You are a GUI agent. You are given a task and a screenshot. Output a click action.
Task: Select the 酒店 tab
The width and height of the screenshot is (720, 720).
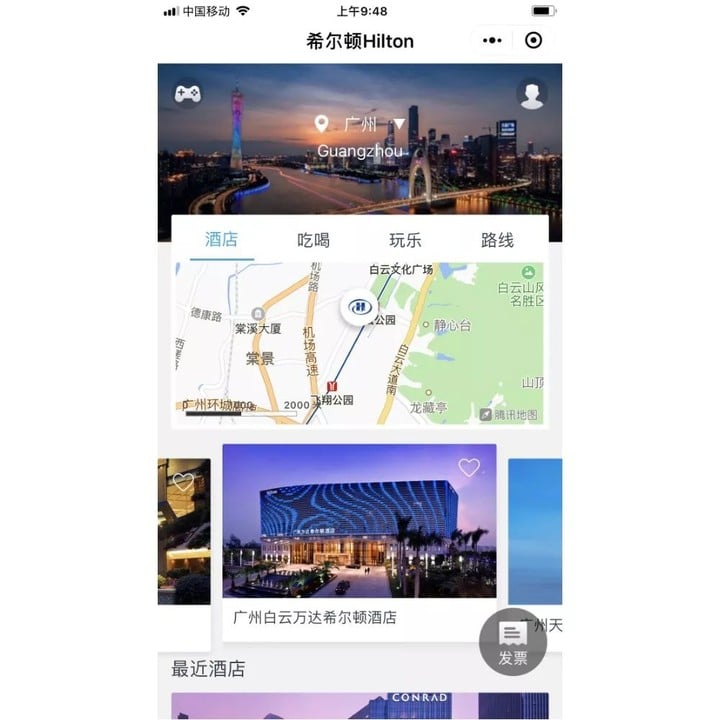click(222, 240)
